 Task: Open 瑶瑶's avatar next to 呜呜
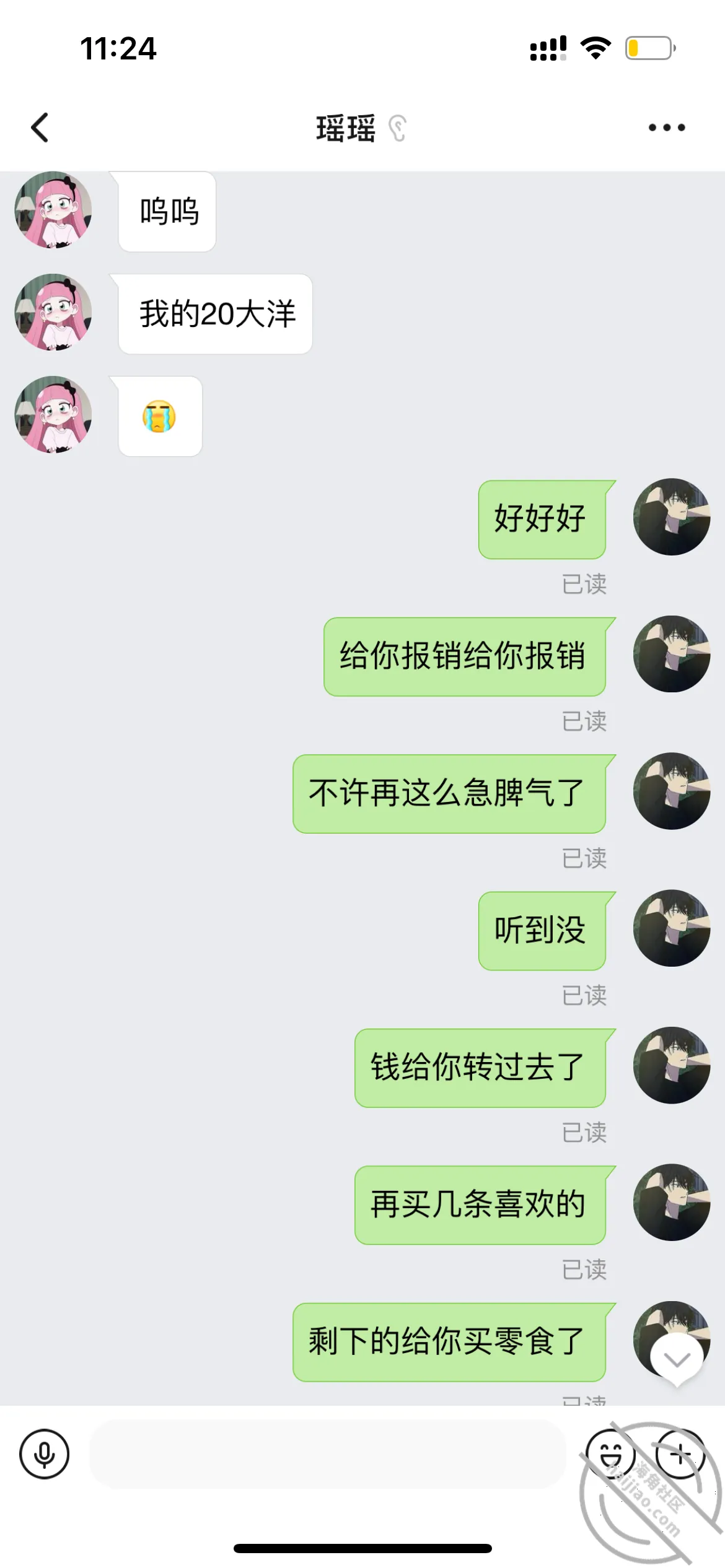[53, 210]
